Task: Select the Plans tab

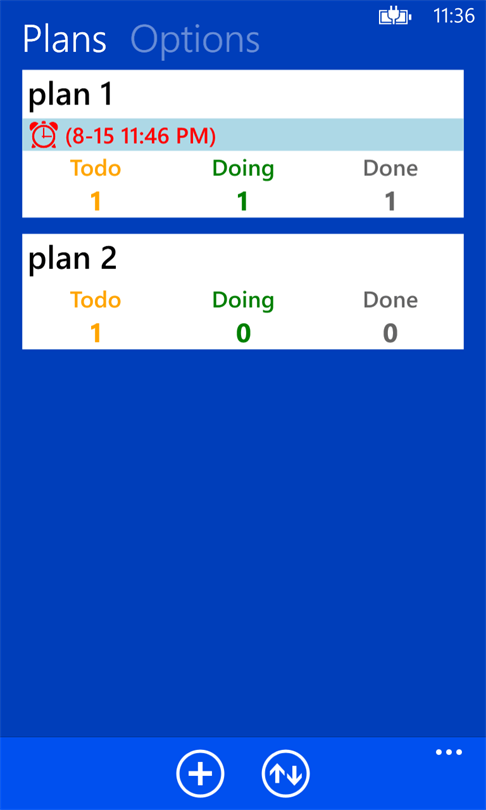Action: pyautogui.click(x=65, y=40)
